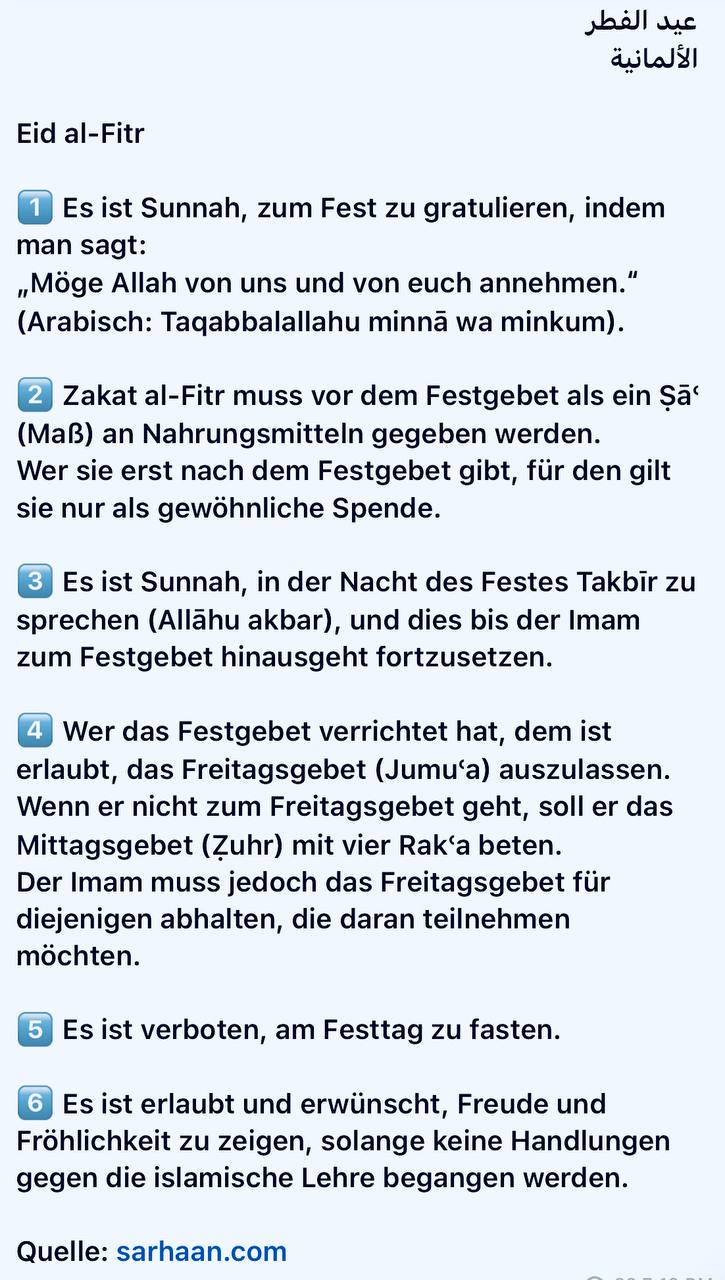Viewport: 725px width, 1280px height.
Task: Open the sarhaan.com source link
Action: click(201, 1251)
